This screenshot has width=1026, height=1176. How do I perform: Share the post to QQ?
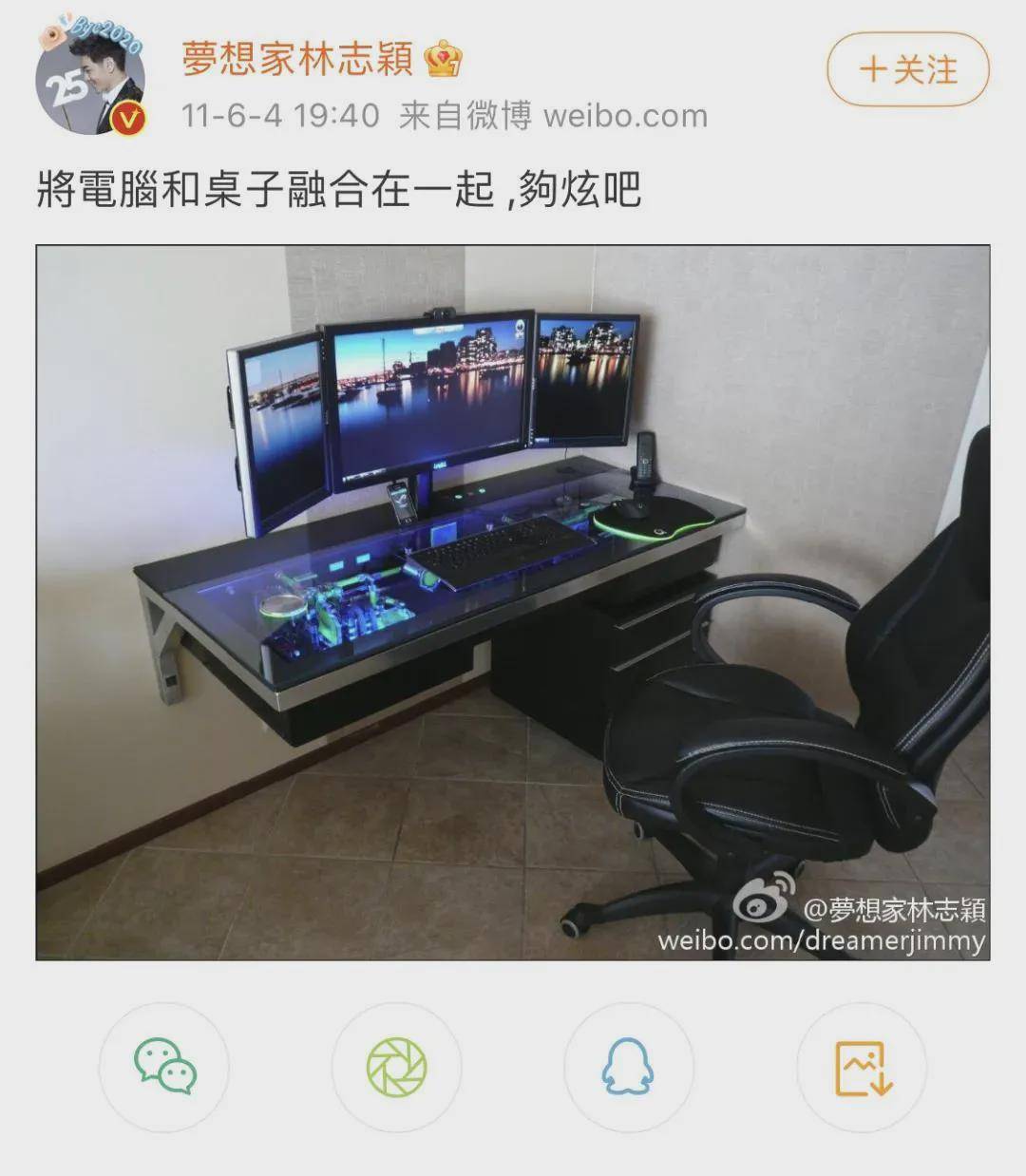point(628,1067)
